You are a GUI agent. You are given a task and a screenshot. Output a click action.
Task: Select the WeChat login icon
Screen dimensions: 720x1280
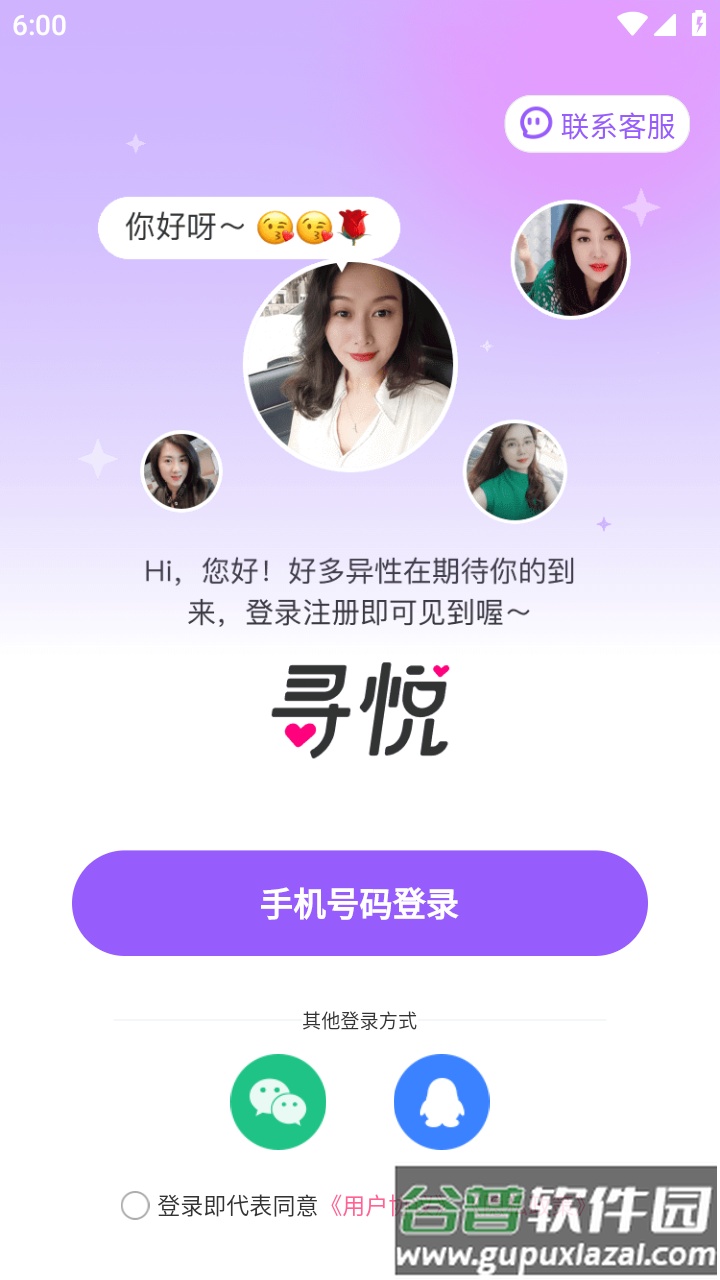(279, 1101)
